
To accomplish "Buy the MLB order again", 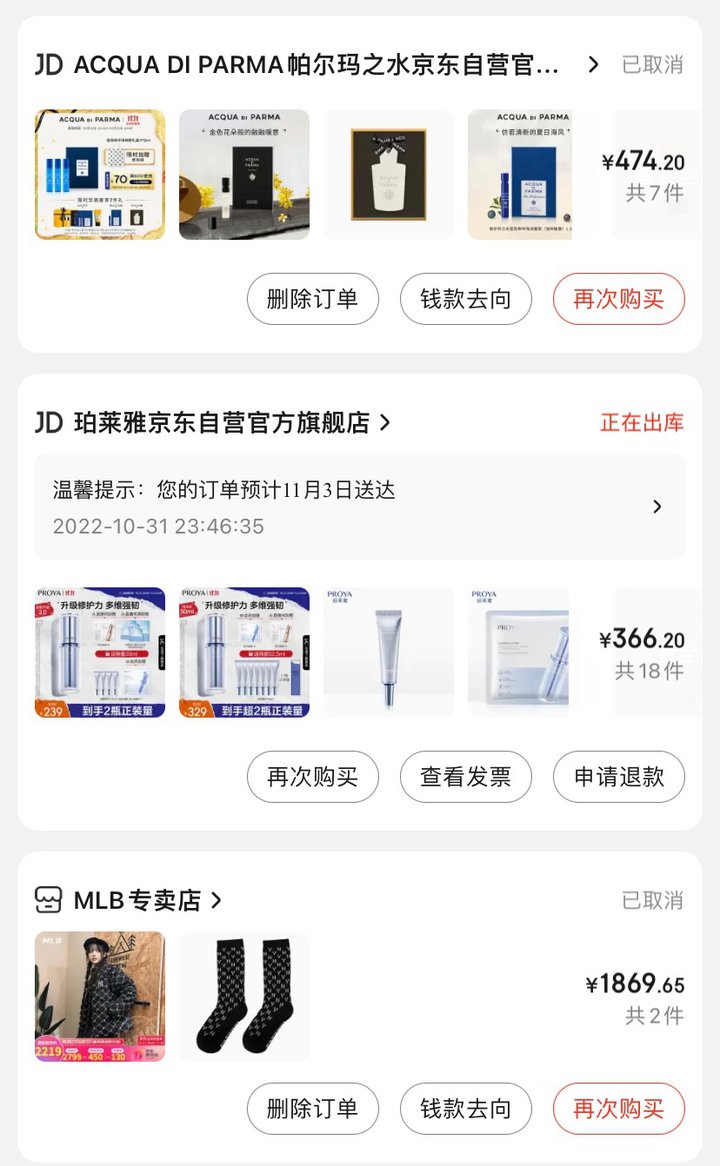I will 618,1109.
